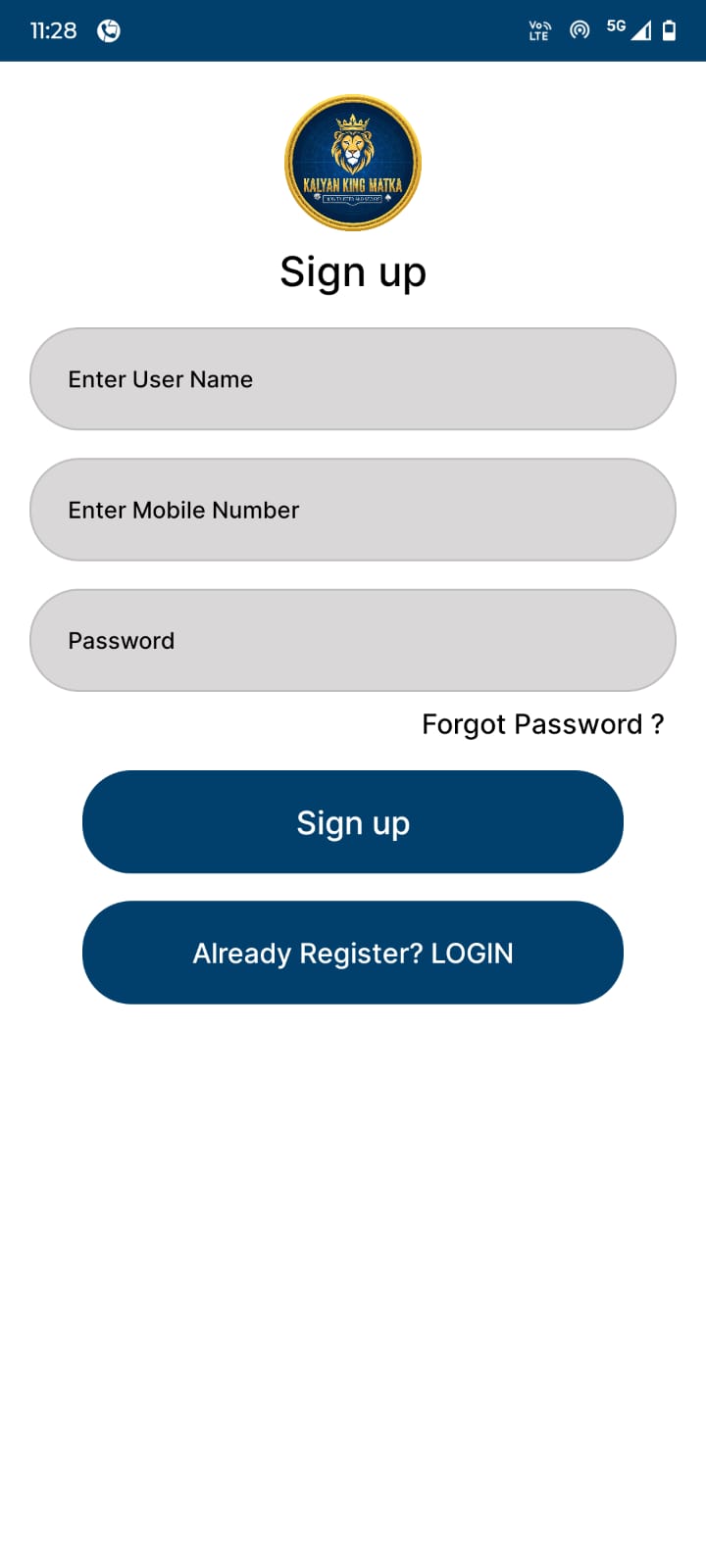Tap the notification icon in status bar

pyautogui.click(x=108, y=30)
